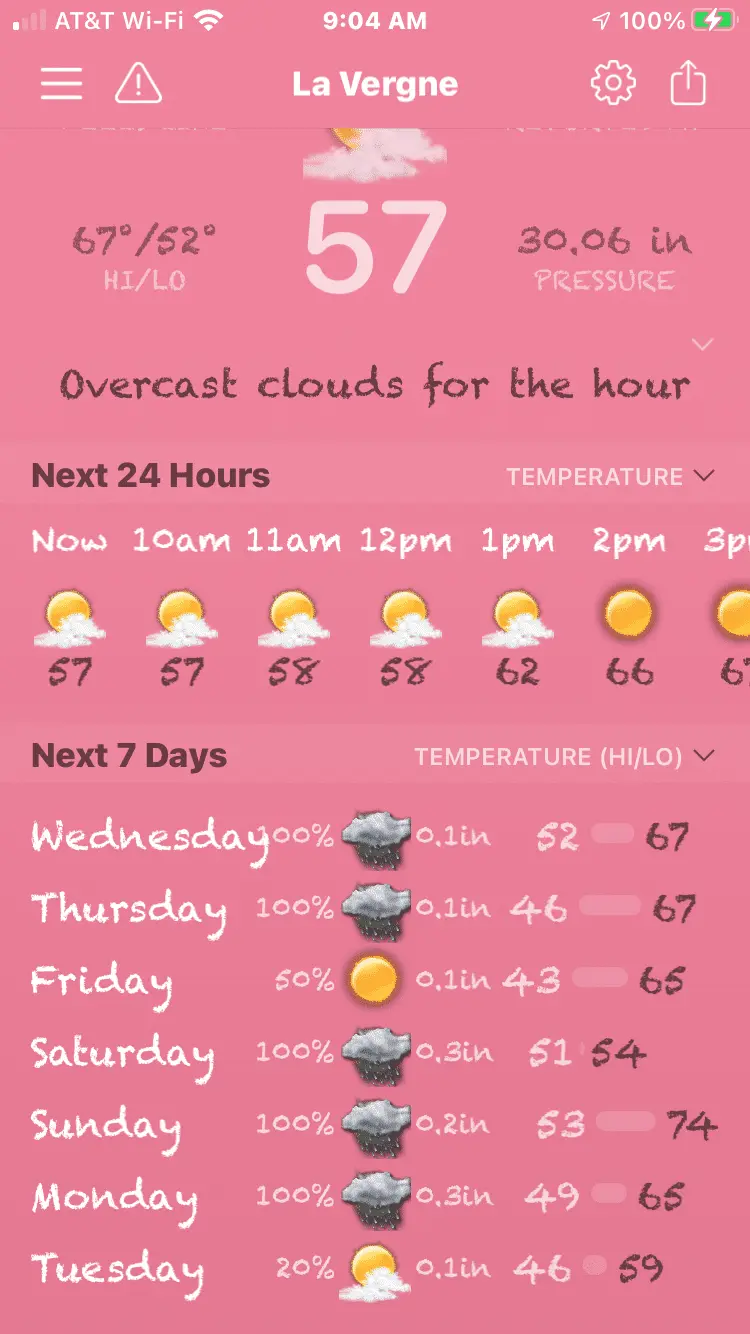Viewport: 750px width, 1334px height.
Task: Open Wednesday's forecast row
Action: coord(375,837)
